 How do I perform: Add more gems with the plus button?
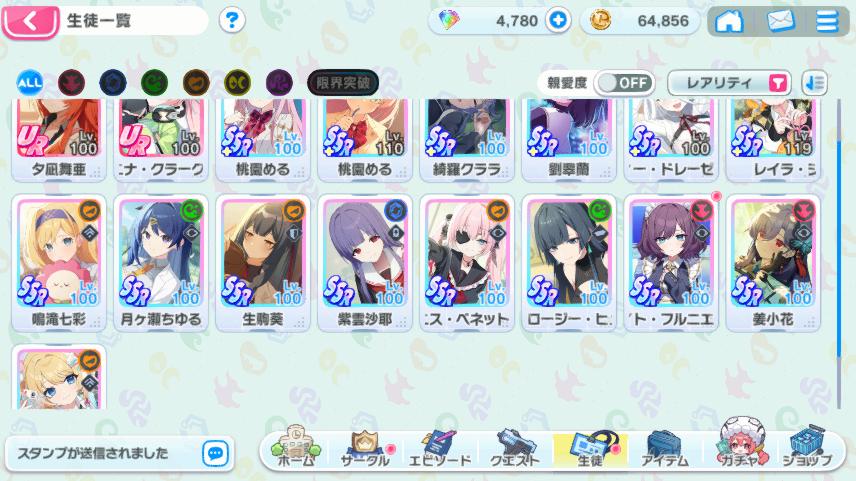pyautogui.click(x=557, y=20)
